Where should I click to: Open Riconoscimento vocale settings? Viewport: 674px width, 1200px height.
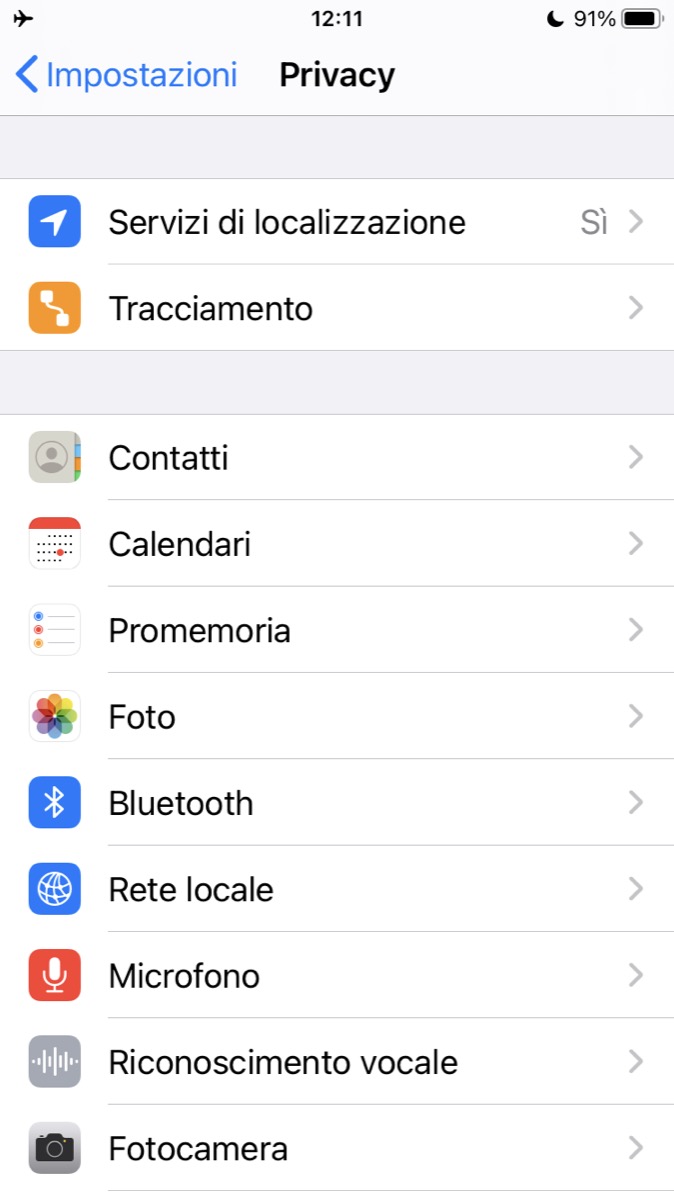(x=337, y=1061)
